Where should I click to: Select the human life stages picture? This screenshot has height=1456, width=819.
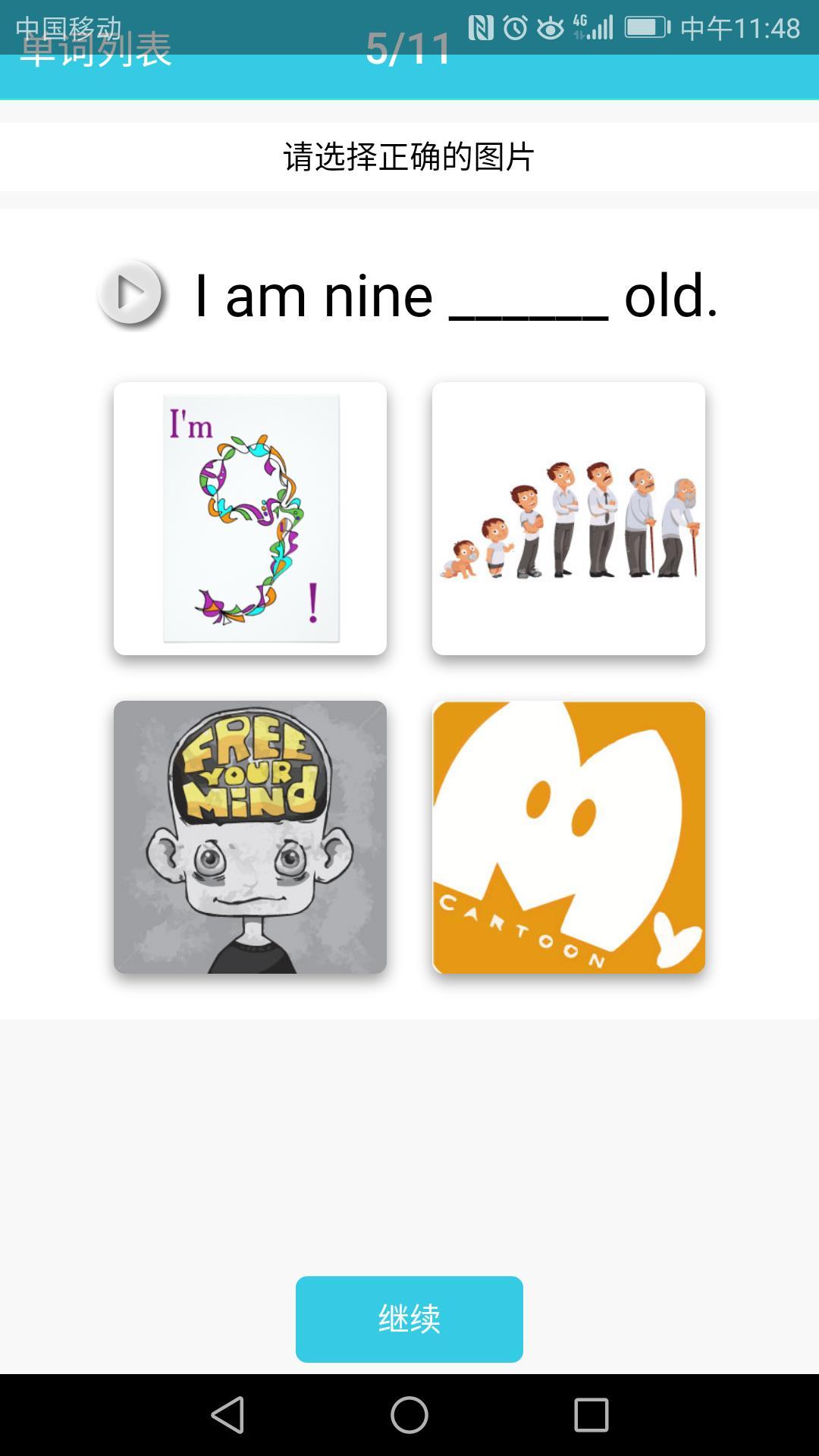pyautogui.click(x=568, y=518)
